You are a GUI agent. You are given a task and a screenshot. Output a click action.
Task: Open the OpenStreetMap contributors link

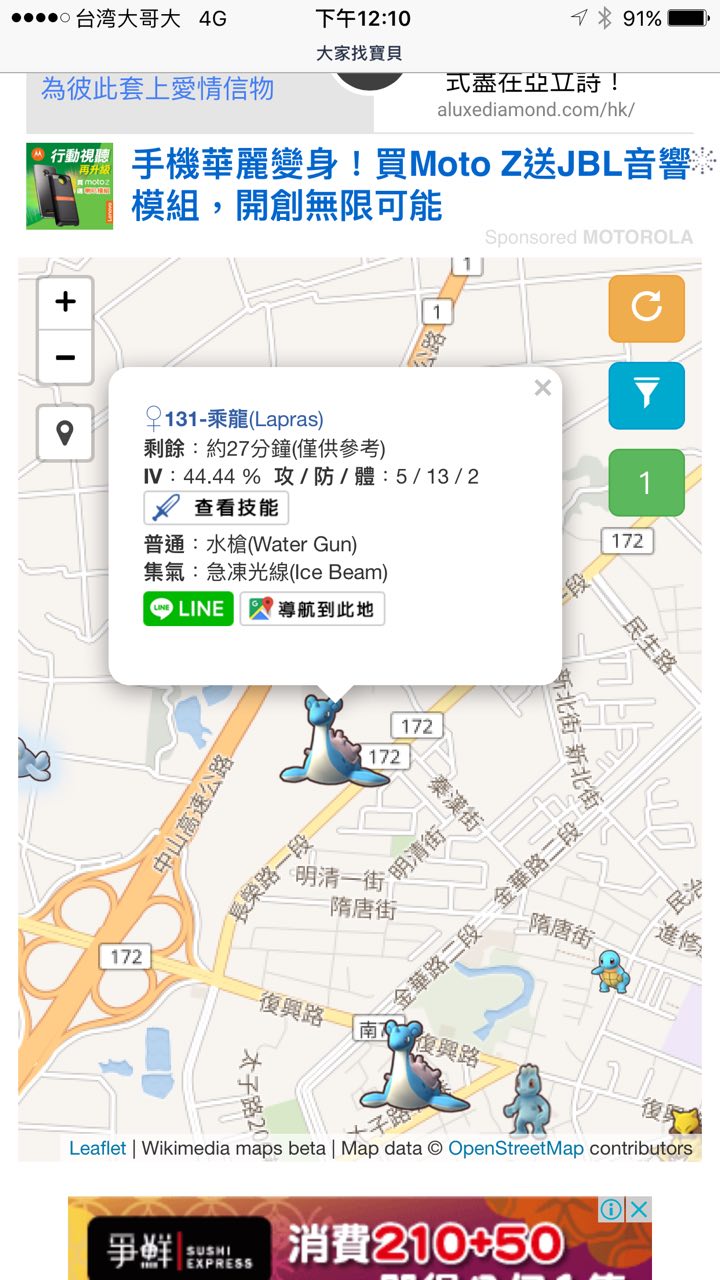515,1148
